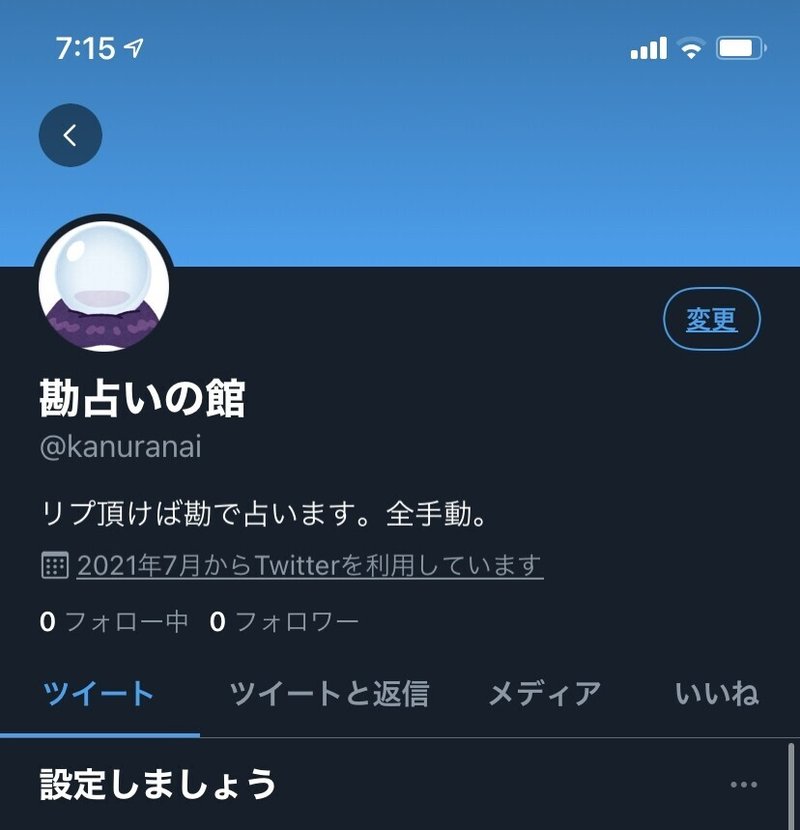Stay on the ツイート tab
This screenshot has height=830, width=800.
[97, 691]
